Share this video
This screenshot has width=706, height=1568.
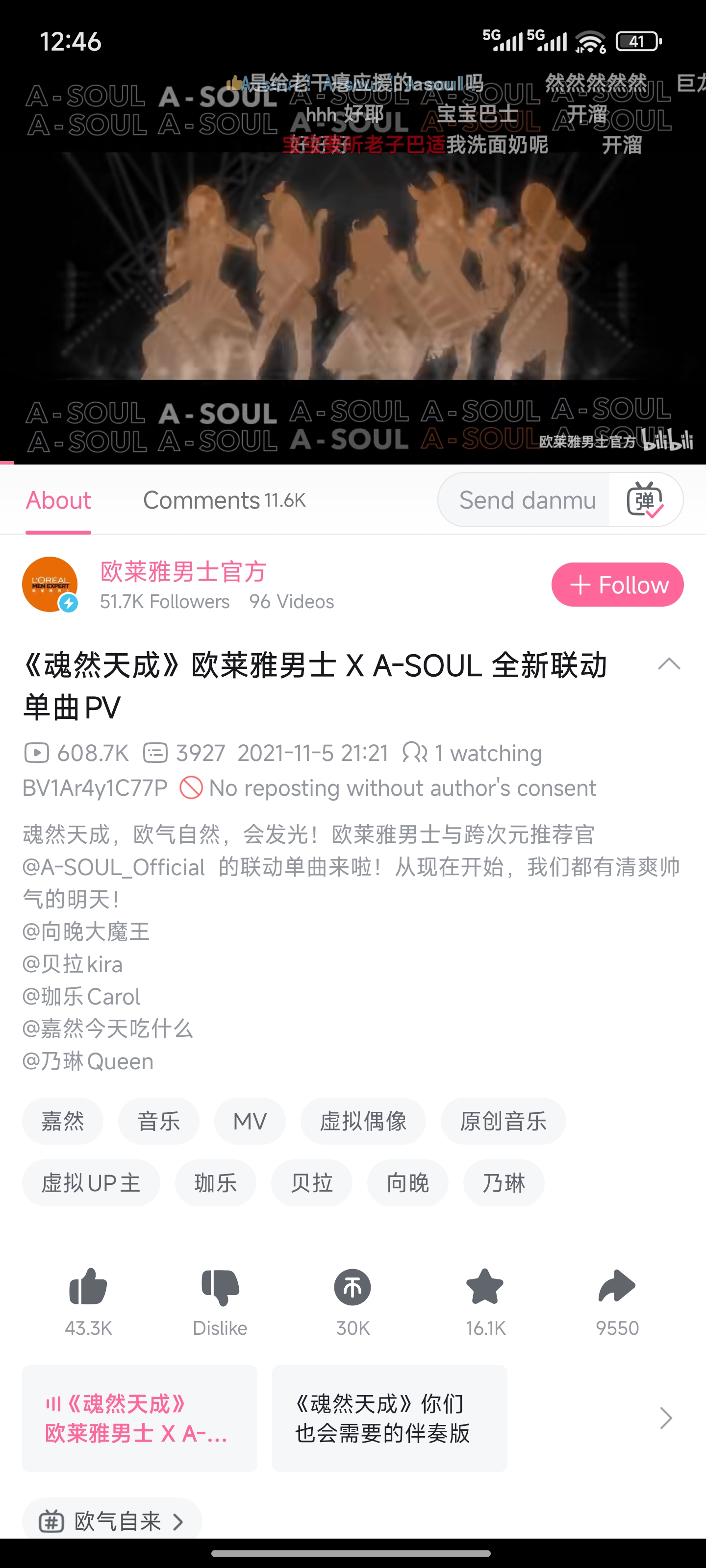click(617, 1287)
